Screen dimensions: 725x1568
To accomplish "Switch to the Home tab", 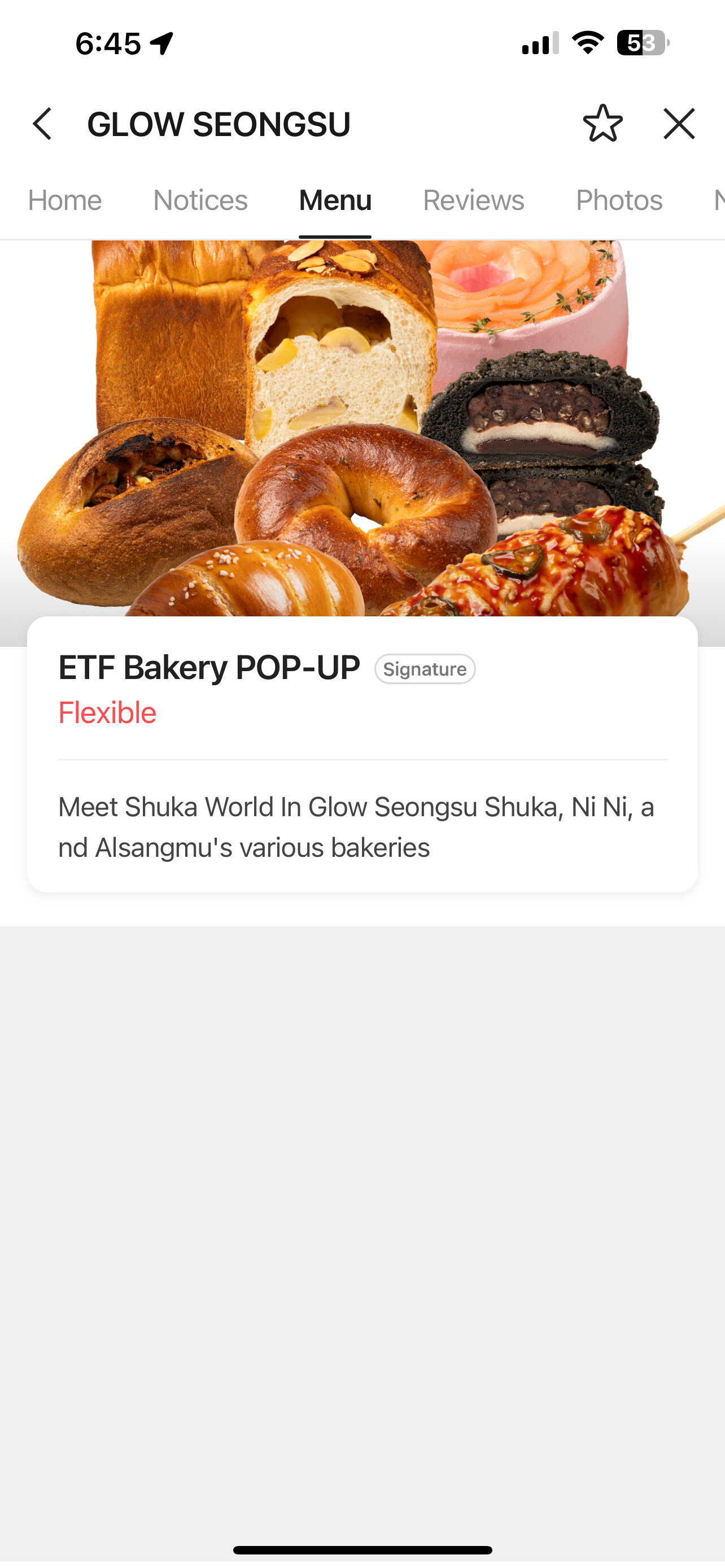I will [64, 200].
